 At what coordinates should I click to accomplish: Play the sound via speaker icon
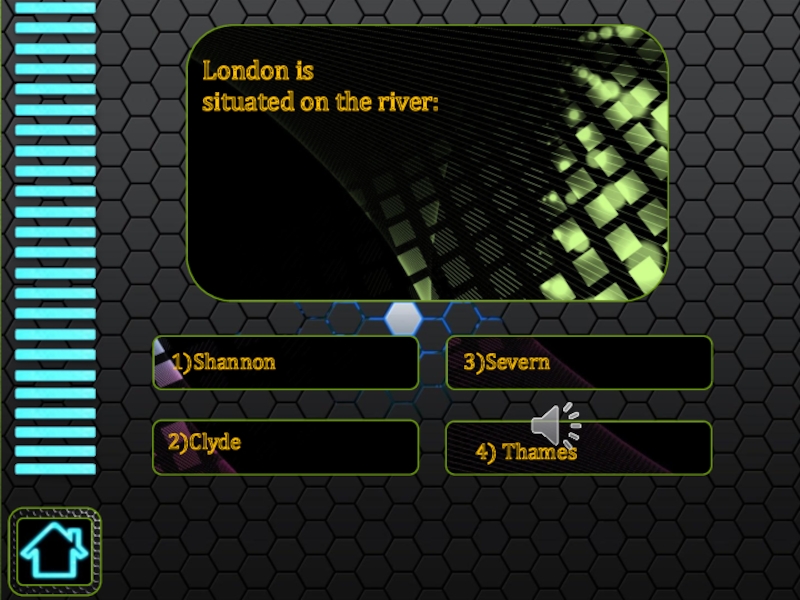[x=555, y=426]
